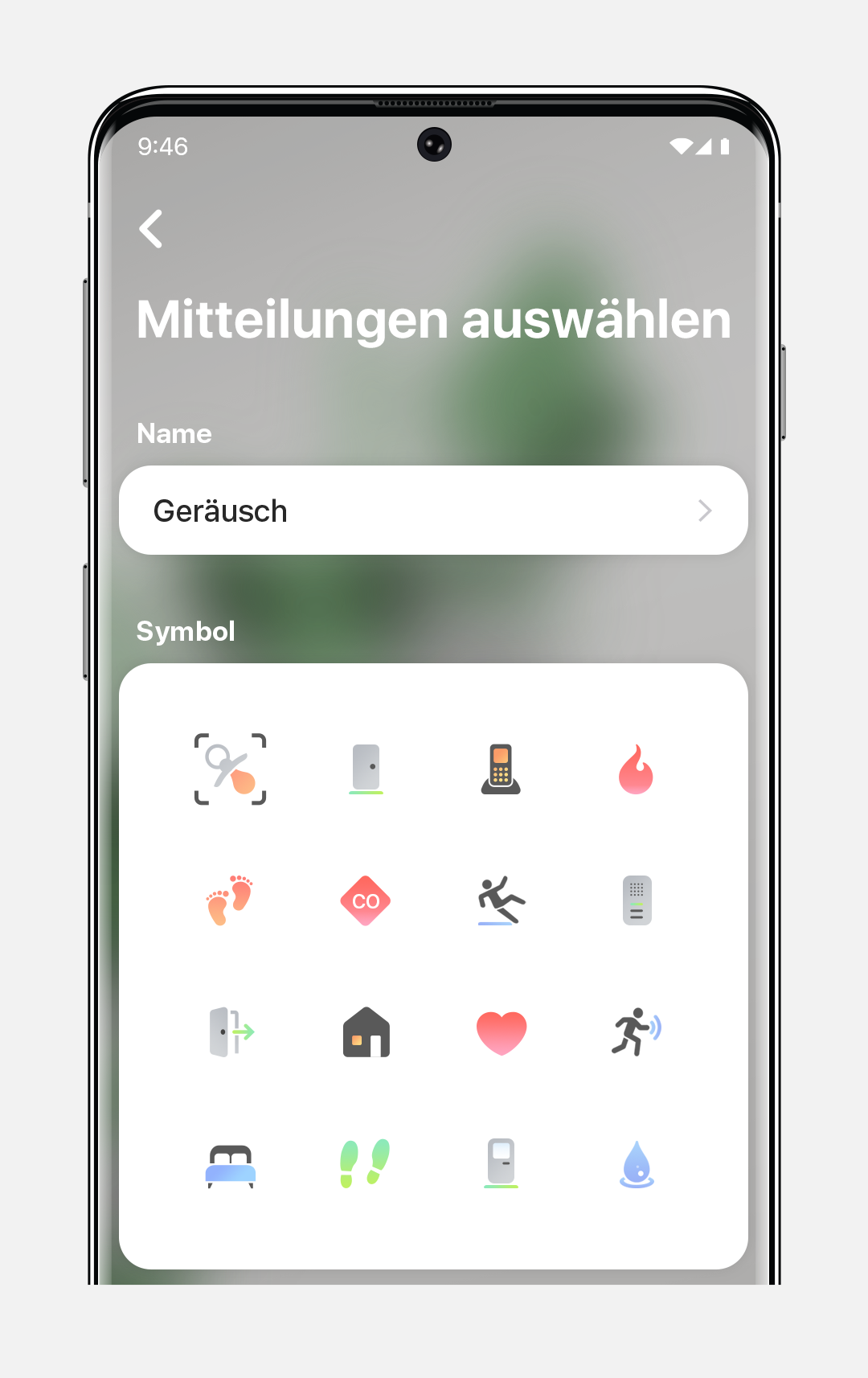This screenshot has width=868, height=1378.
Task: Pick the cordless phone symbol
Action: 501,769
